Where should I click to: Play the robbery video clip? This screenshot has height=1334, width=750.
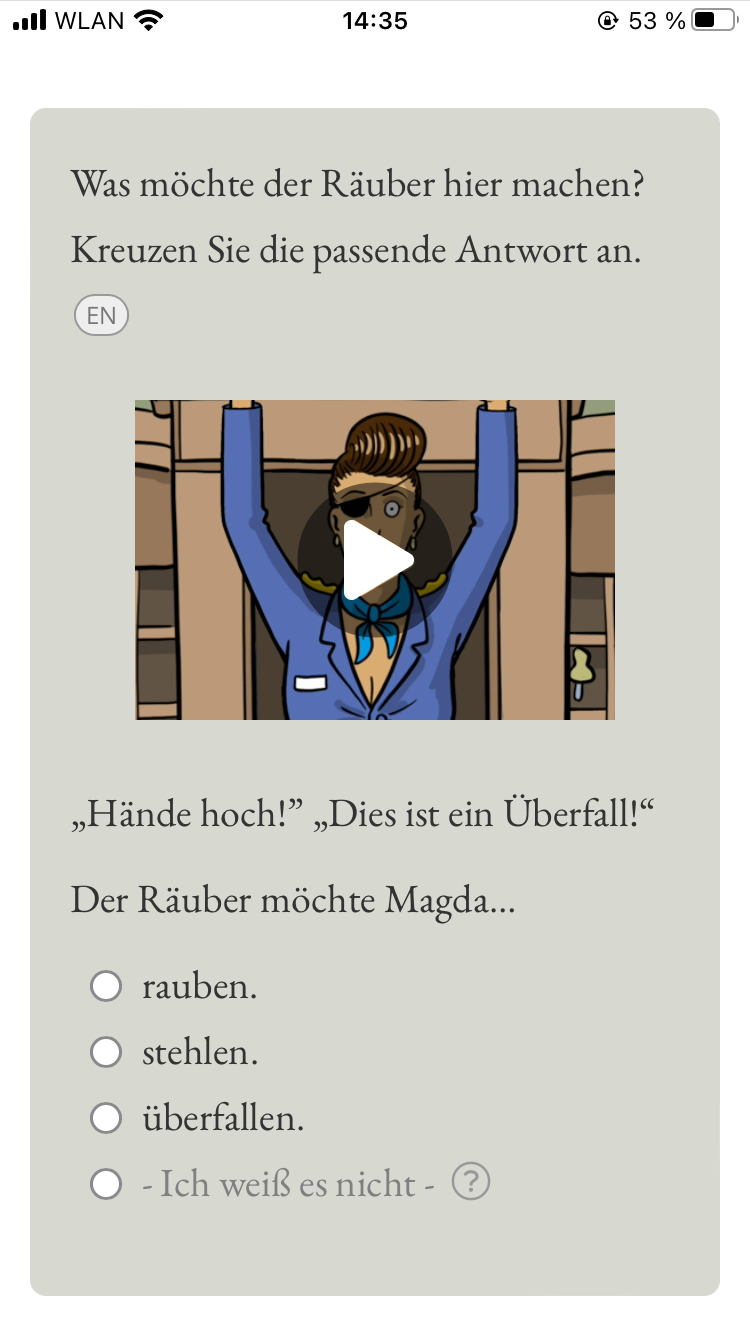[x=375, y=560]
